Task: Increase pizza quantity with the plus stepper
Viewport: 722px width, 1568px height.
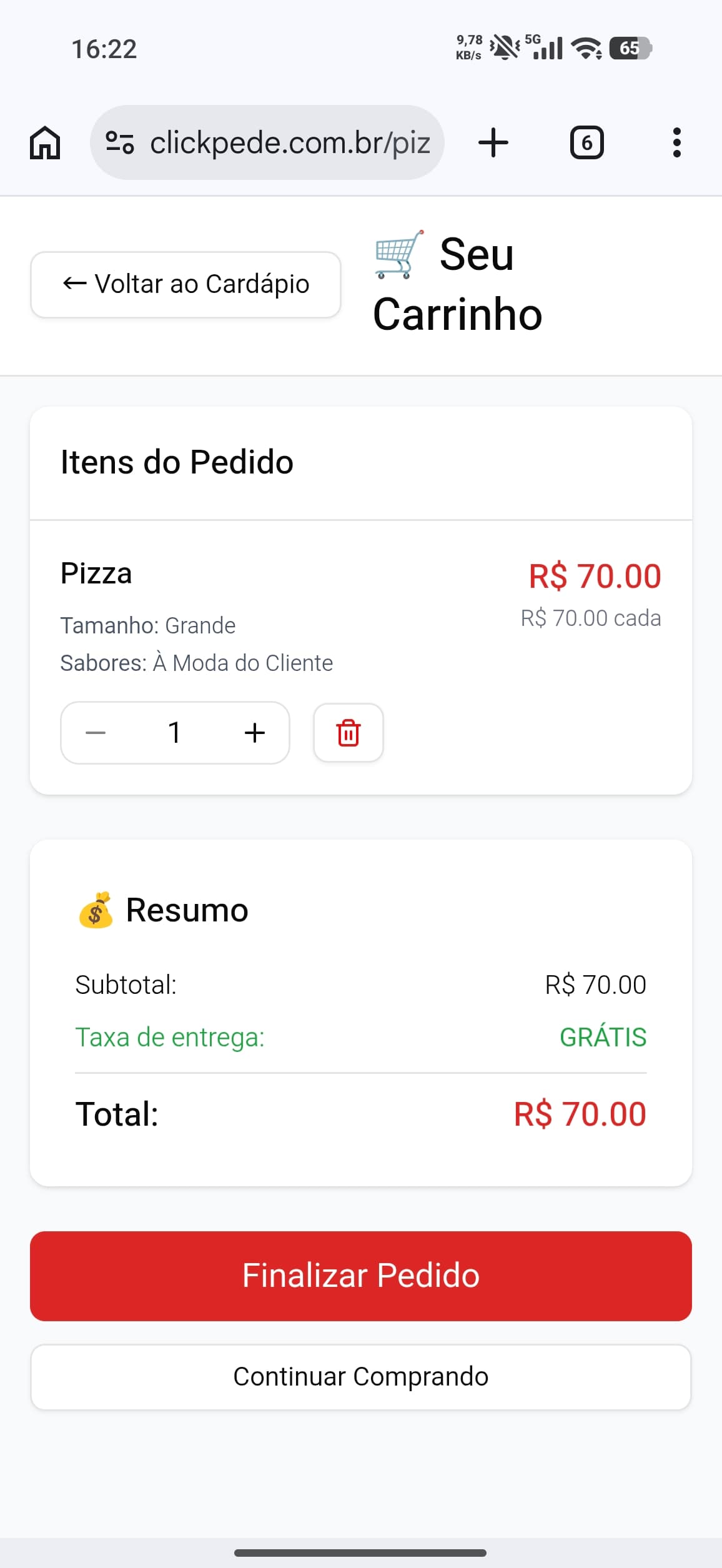Action: tap(254, 733)
